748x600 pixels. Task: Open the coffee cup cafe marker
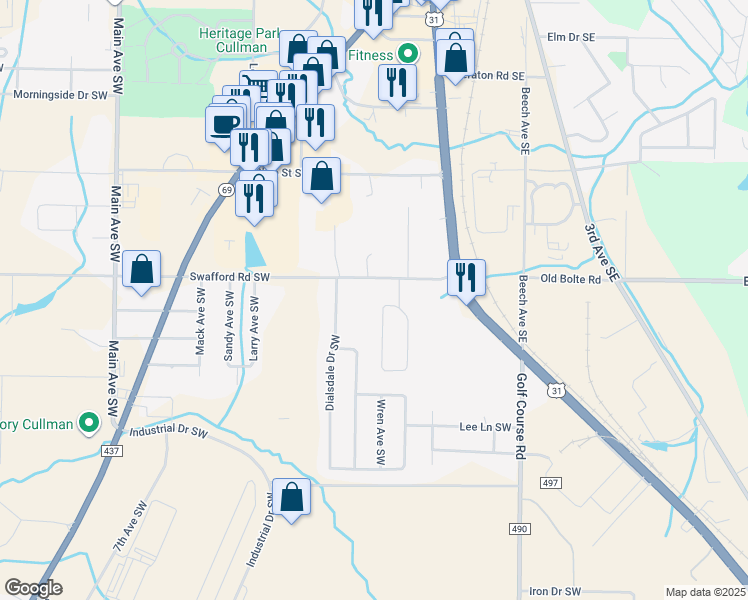[224, 125]
